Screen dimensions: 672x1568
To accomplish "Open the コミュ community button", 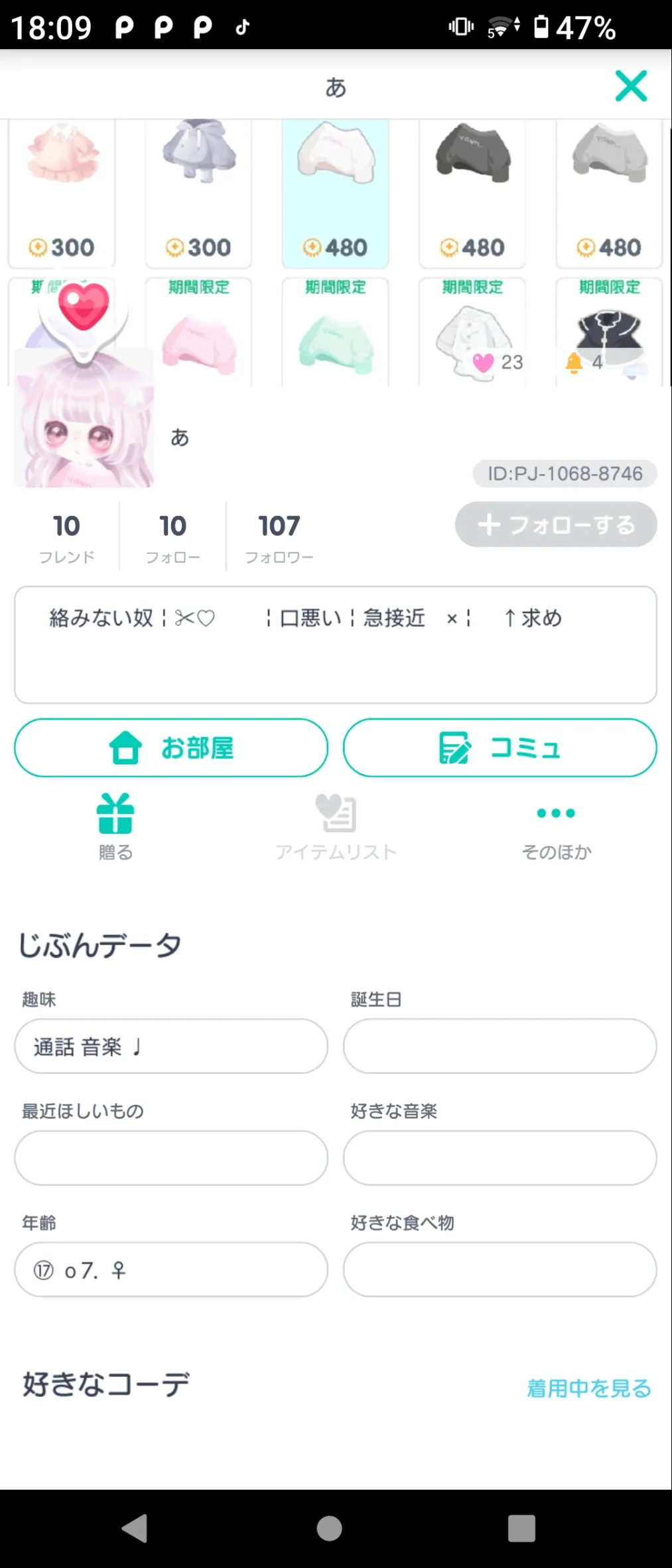I will pos(500,748).
